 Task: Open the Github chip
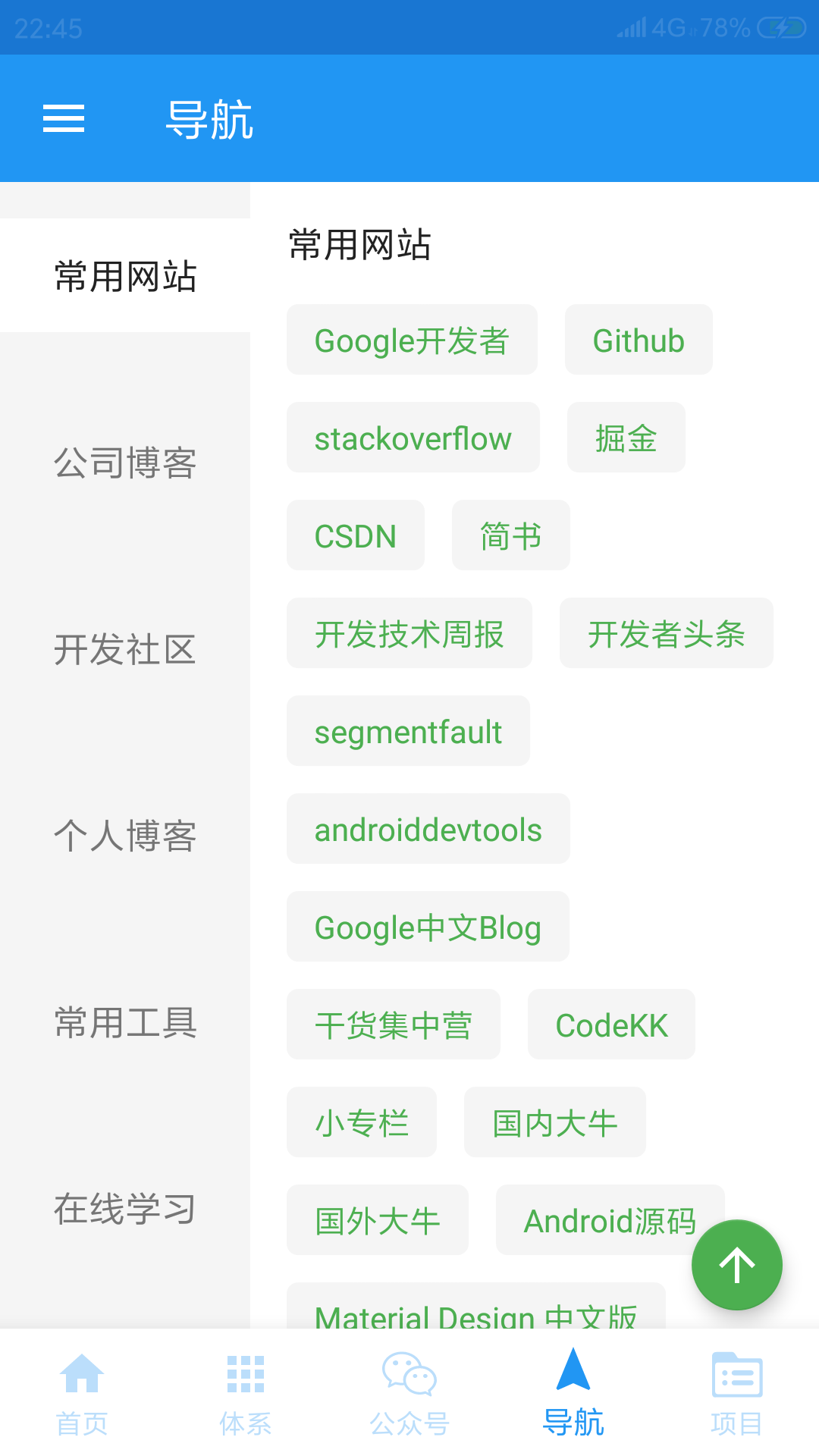639,340
